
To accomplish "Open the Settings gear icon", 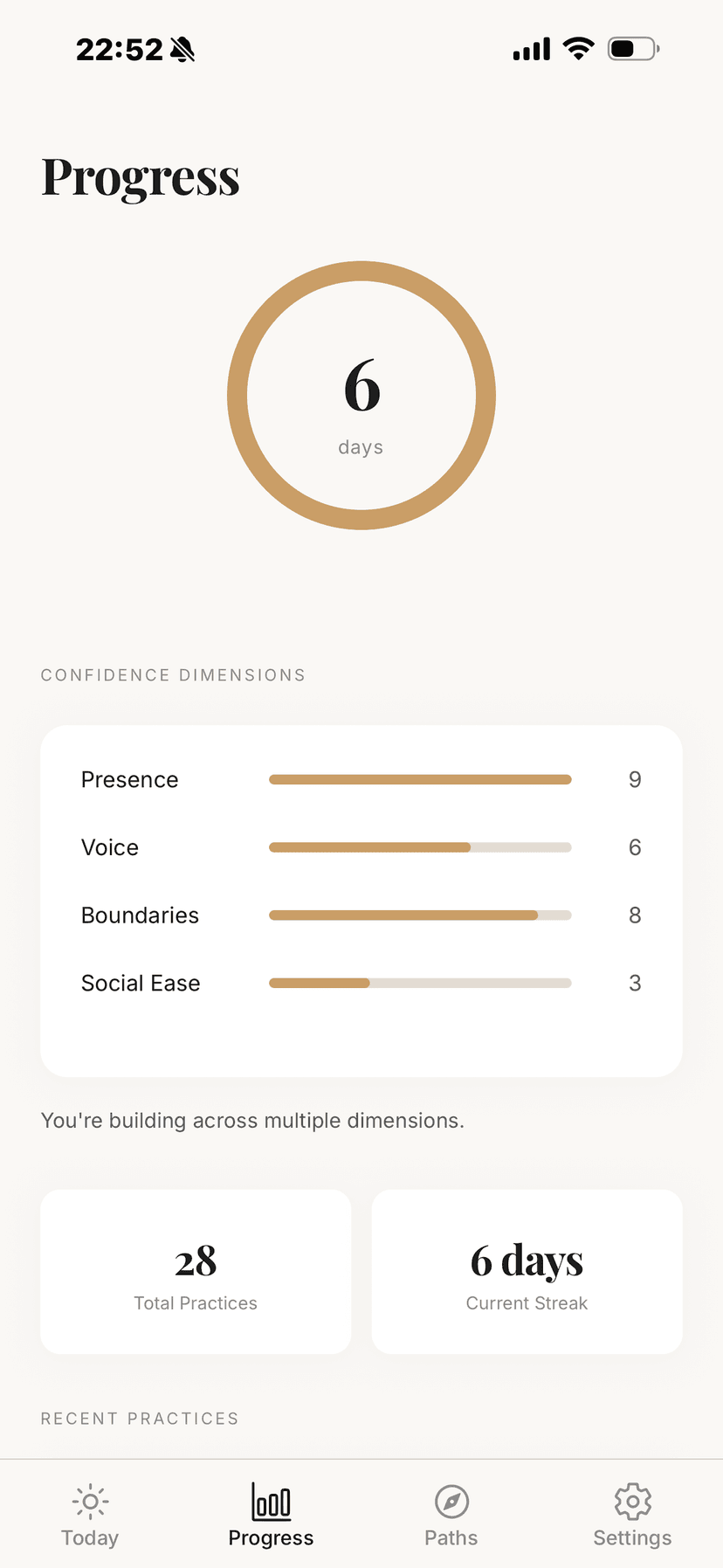I will click(632, 1501).
